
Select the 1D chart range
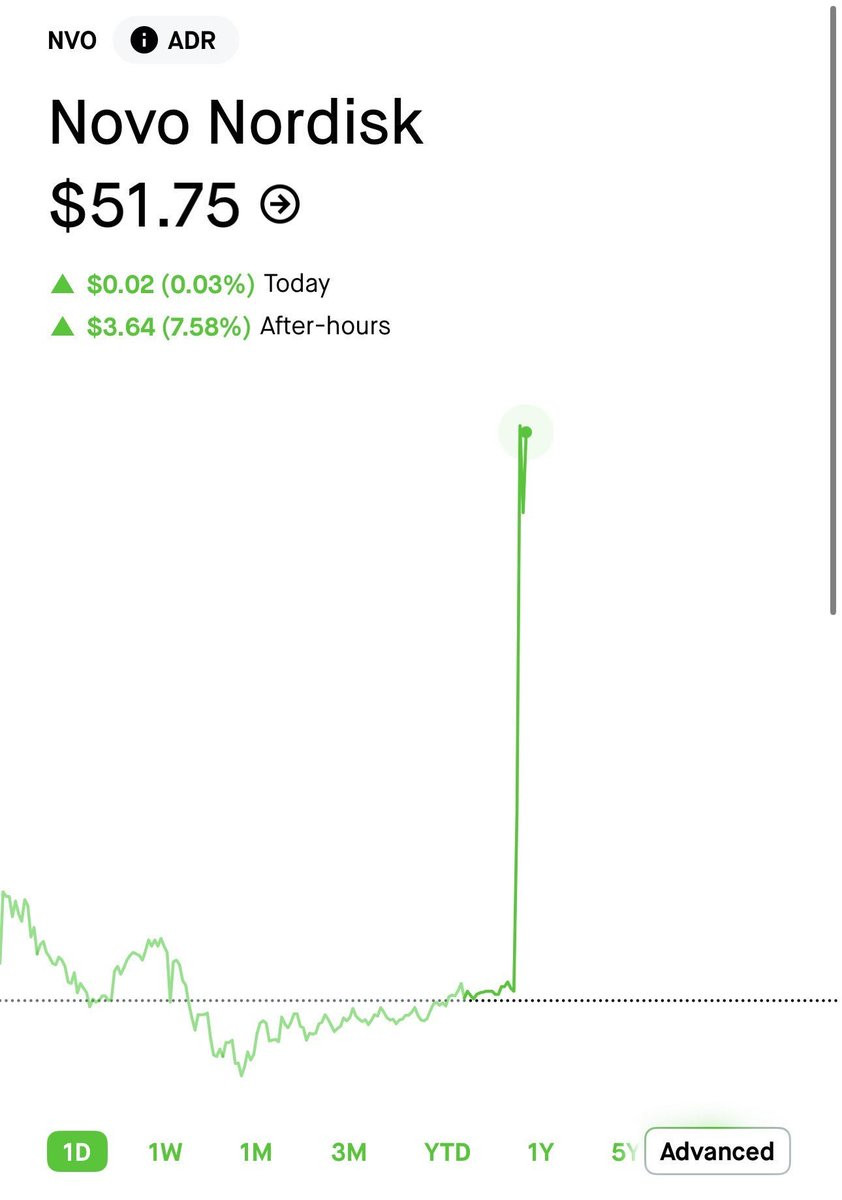[x=77, y=1152]
